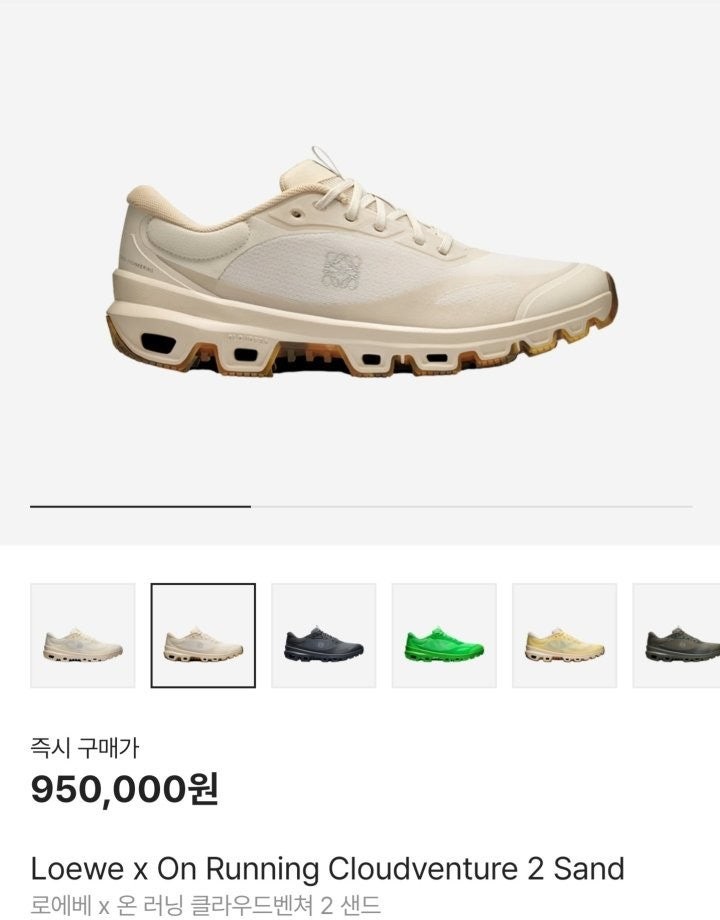
Task: Select the dark olive colorway thumbnail
Action: pos(678,635)
